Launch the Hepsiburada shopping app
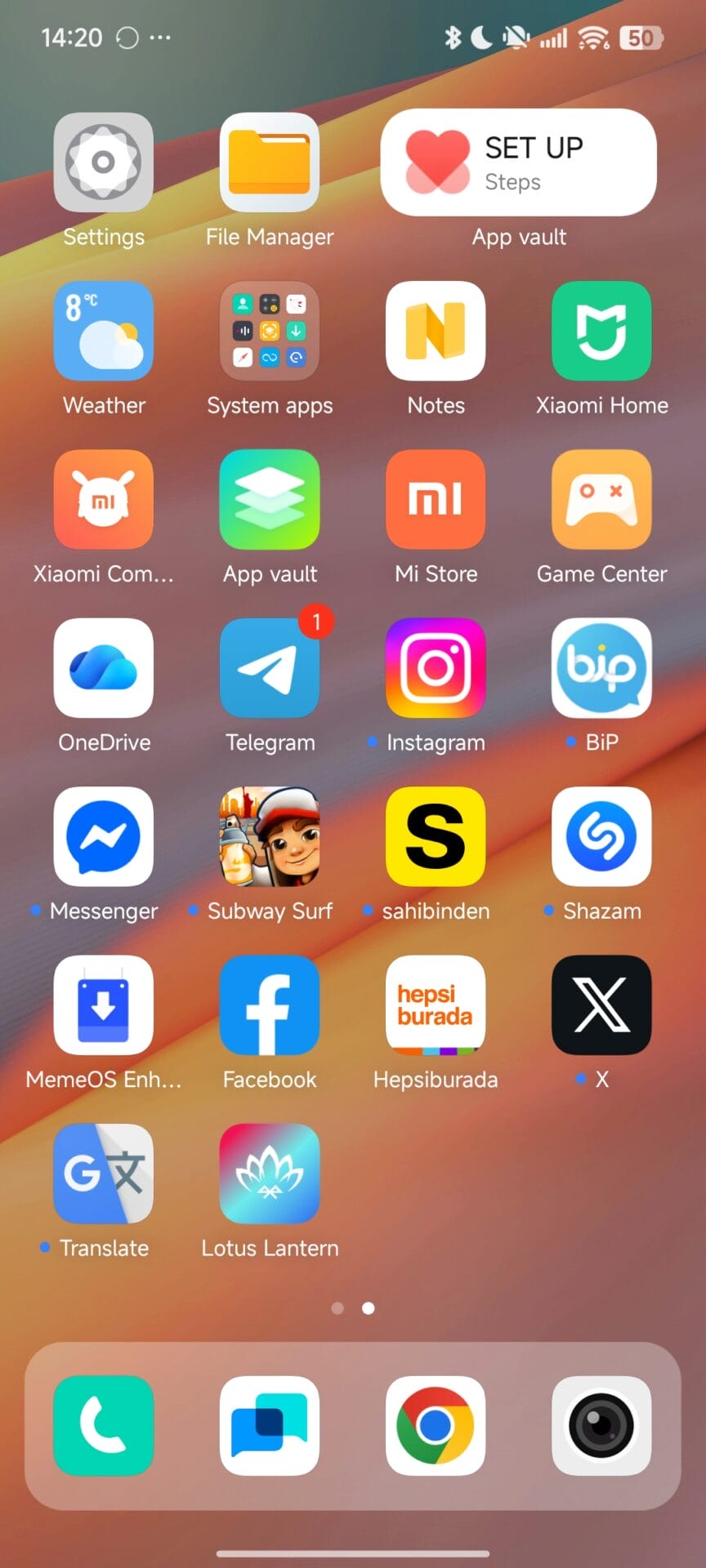 click(436, 1004)
